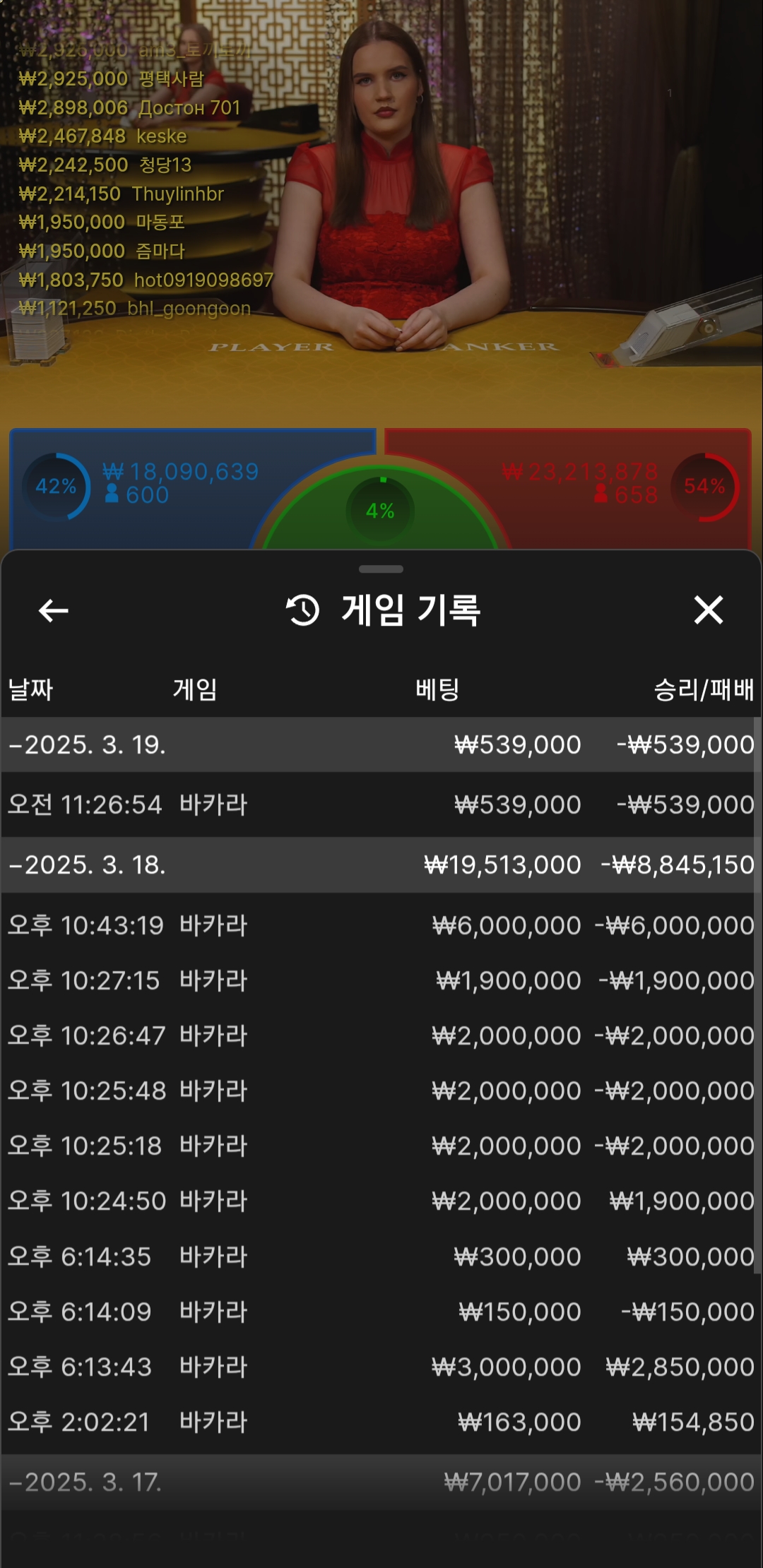
Task: Open the 오후 10:27:15 바카라 record
Action: coord(380,980)
